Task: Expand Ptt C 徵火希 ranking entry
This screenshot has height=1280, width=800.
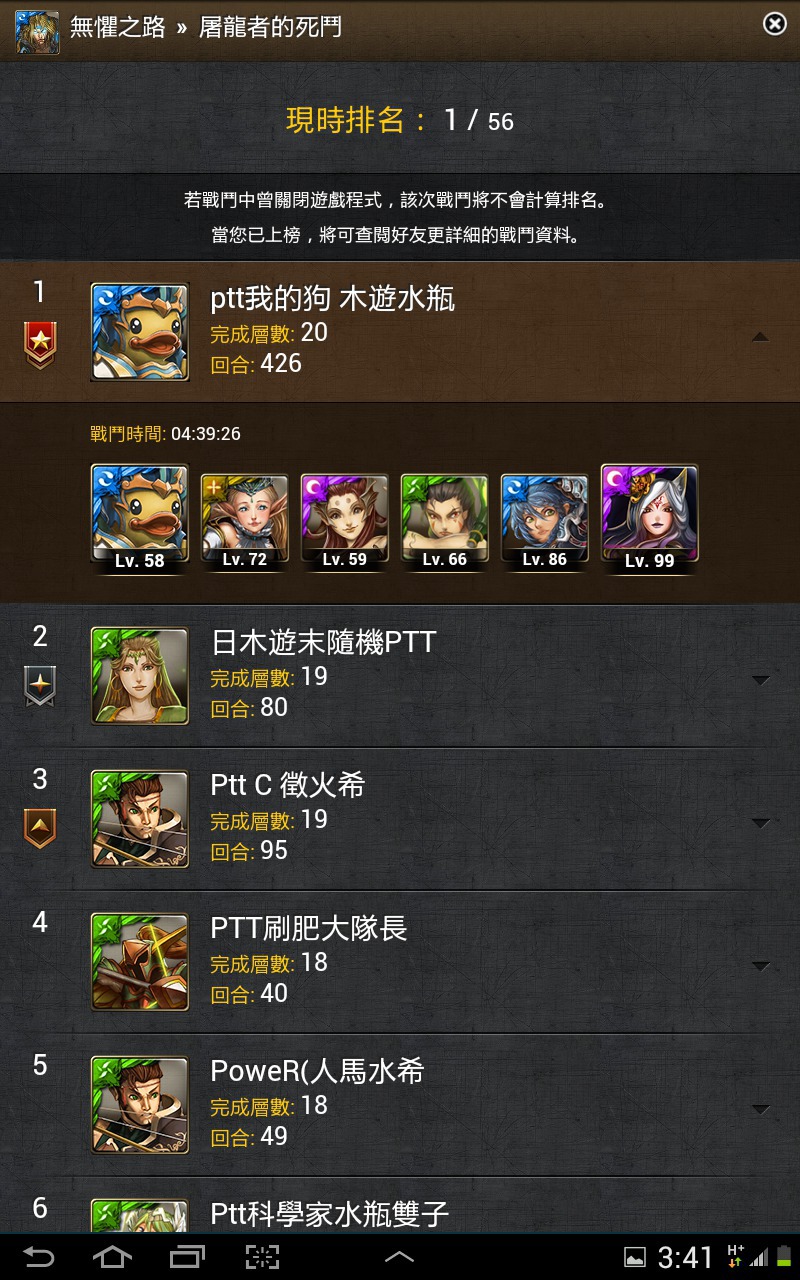Action: point(760,823)
